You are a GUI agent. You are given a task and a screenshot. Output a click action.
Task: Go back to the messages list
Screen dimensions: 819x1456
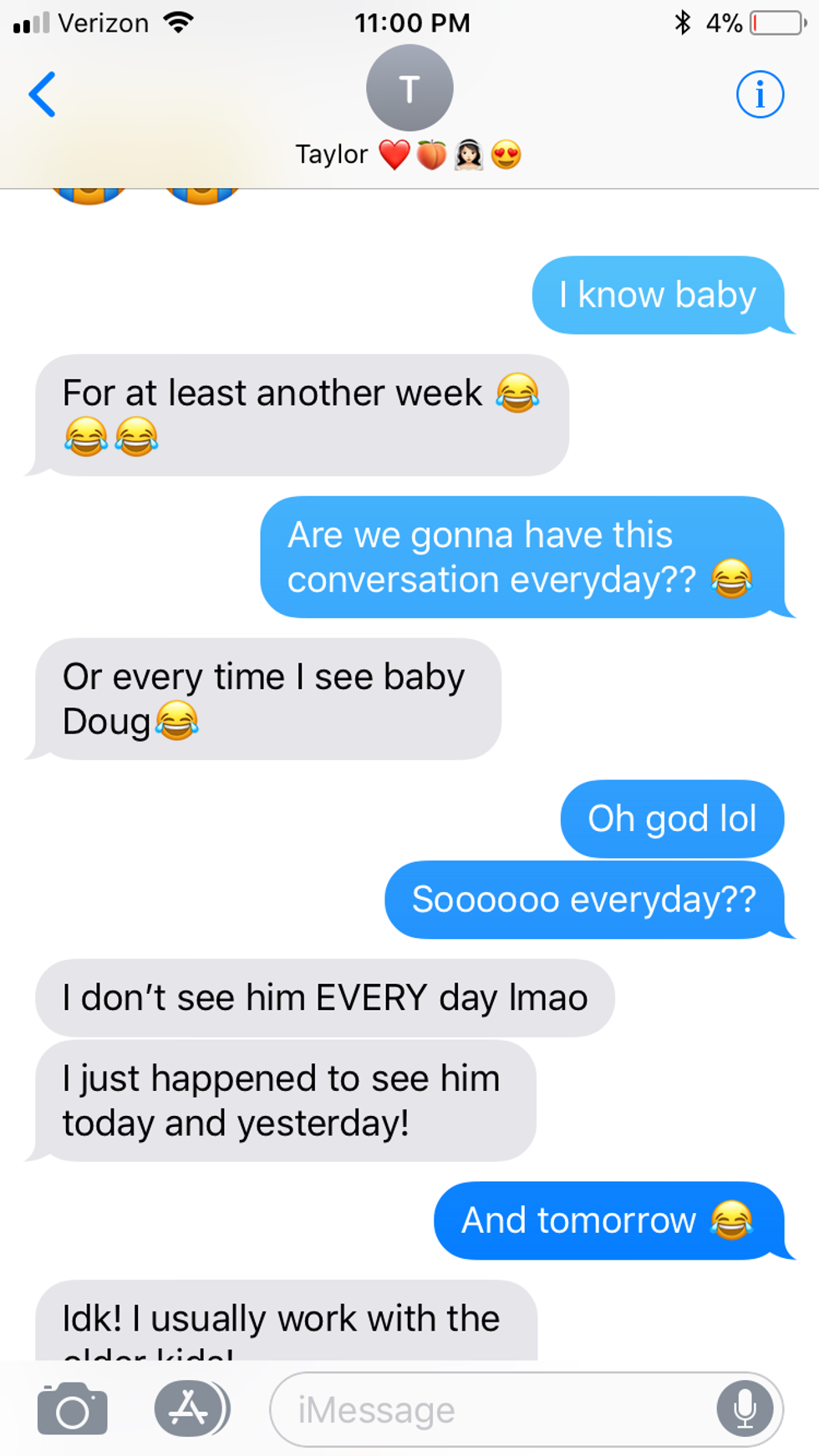click(42, 94)
